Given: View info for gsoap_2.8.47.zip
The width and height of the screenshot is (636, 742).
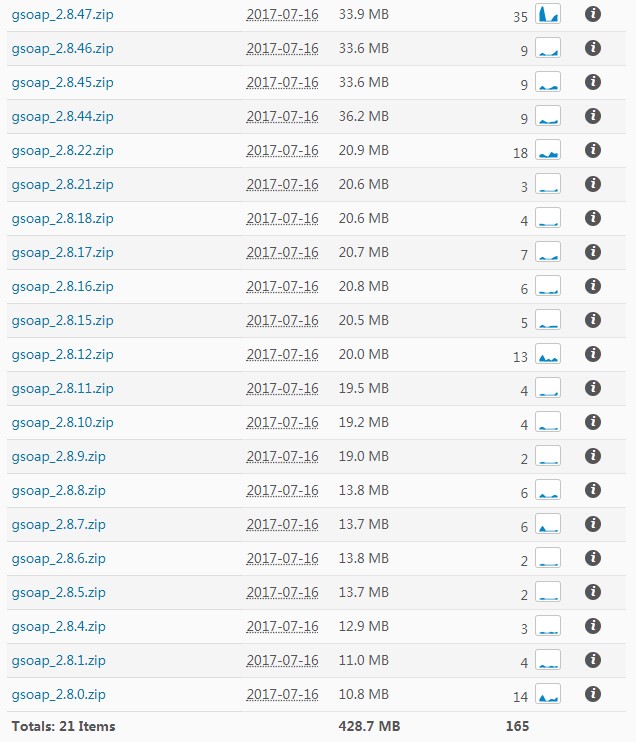Looking at the screenshot, I should click(x=592, y=14).
